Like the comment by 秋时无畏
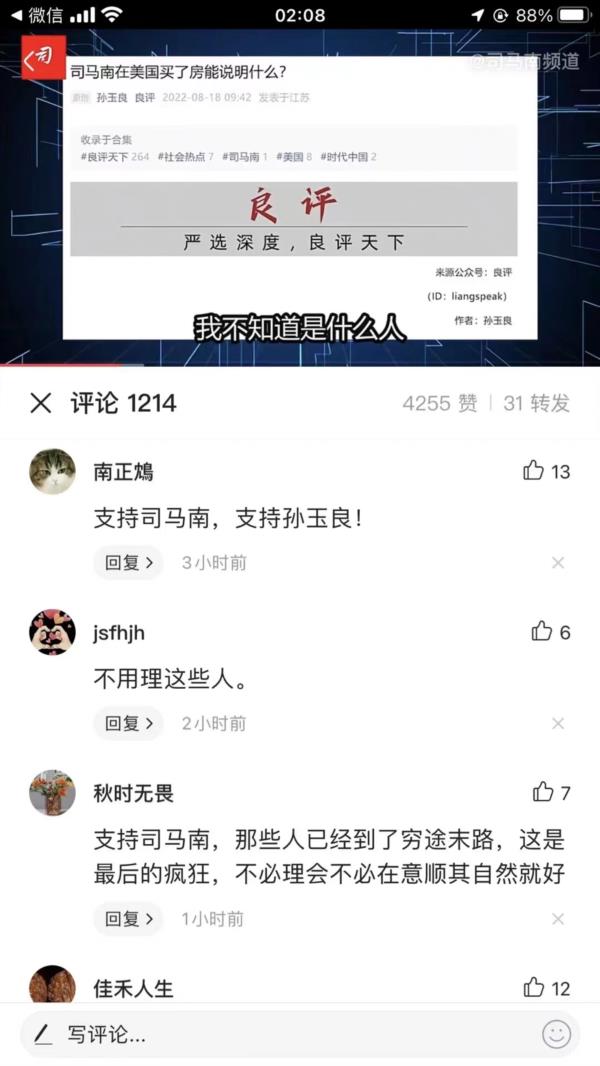 click(543, 793)
